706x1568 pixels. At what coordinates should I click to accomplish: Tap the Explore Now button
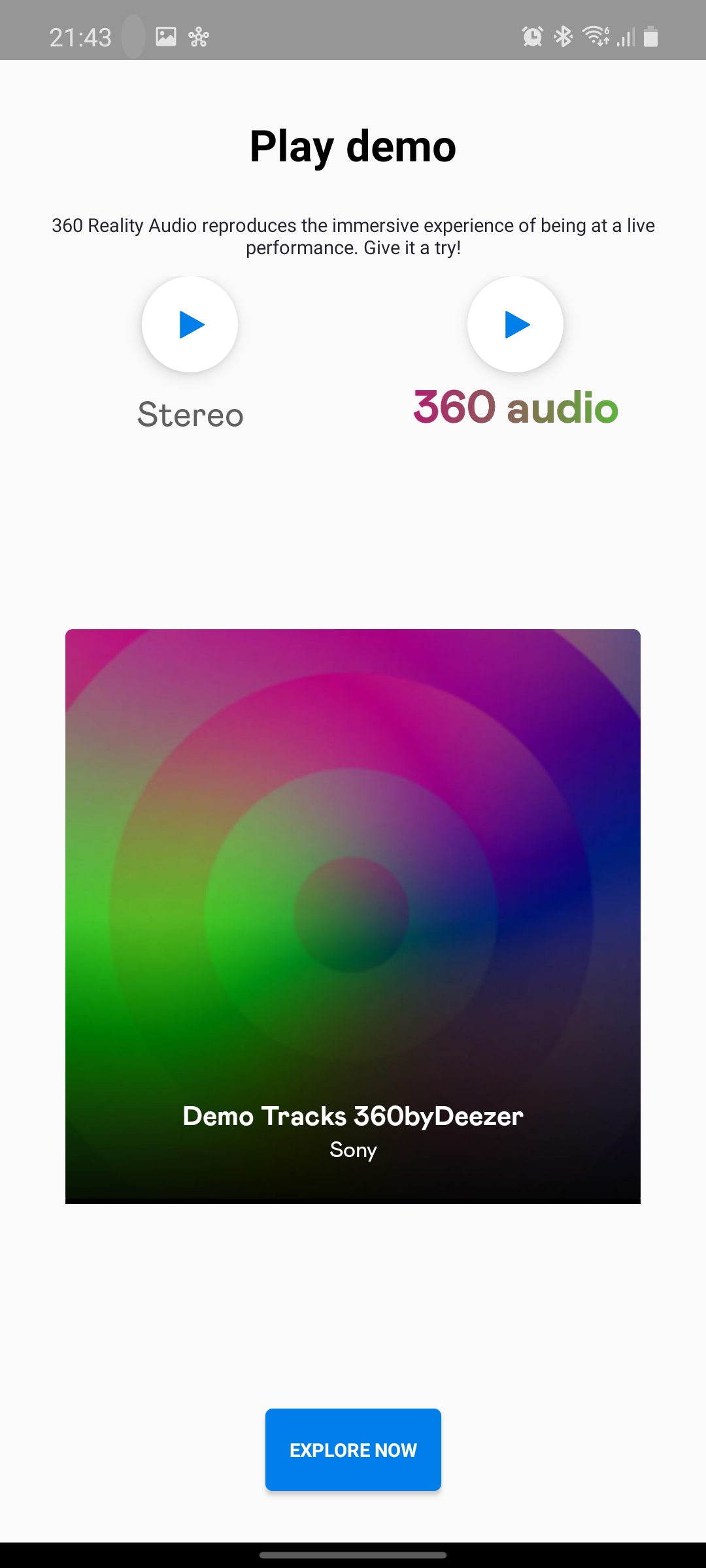(353, 1450)
